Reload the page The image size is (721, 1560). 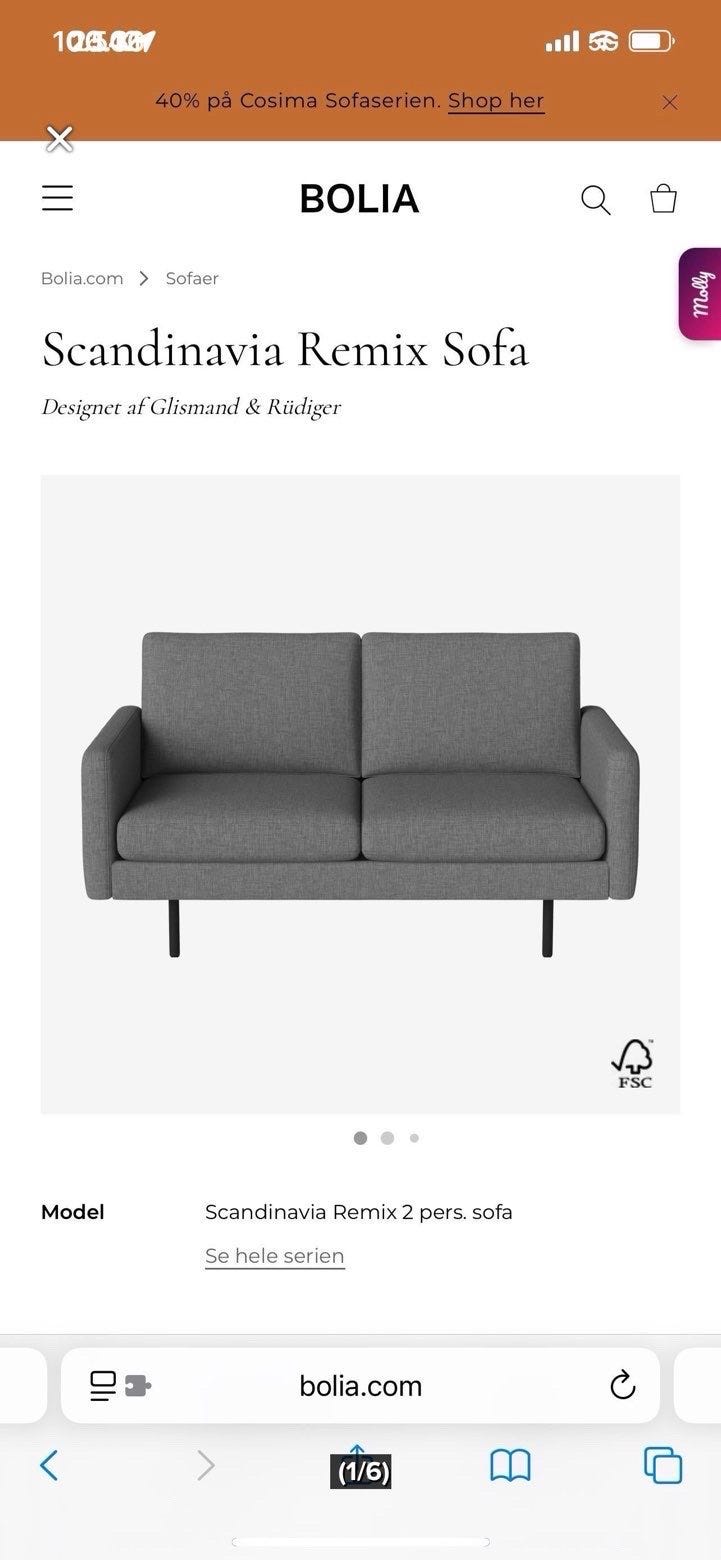click(x=622, y=1385)
